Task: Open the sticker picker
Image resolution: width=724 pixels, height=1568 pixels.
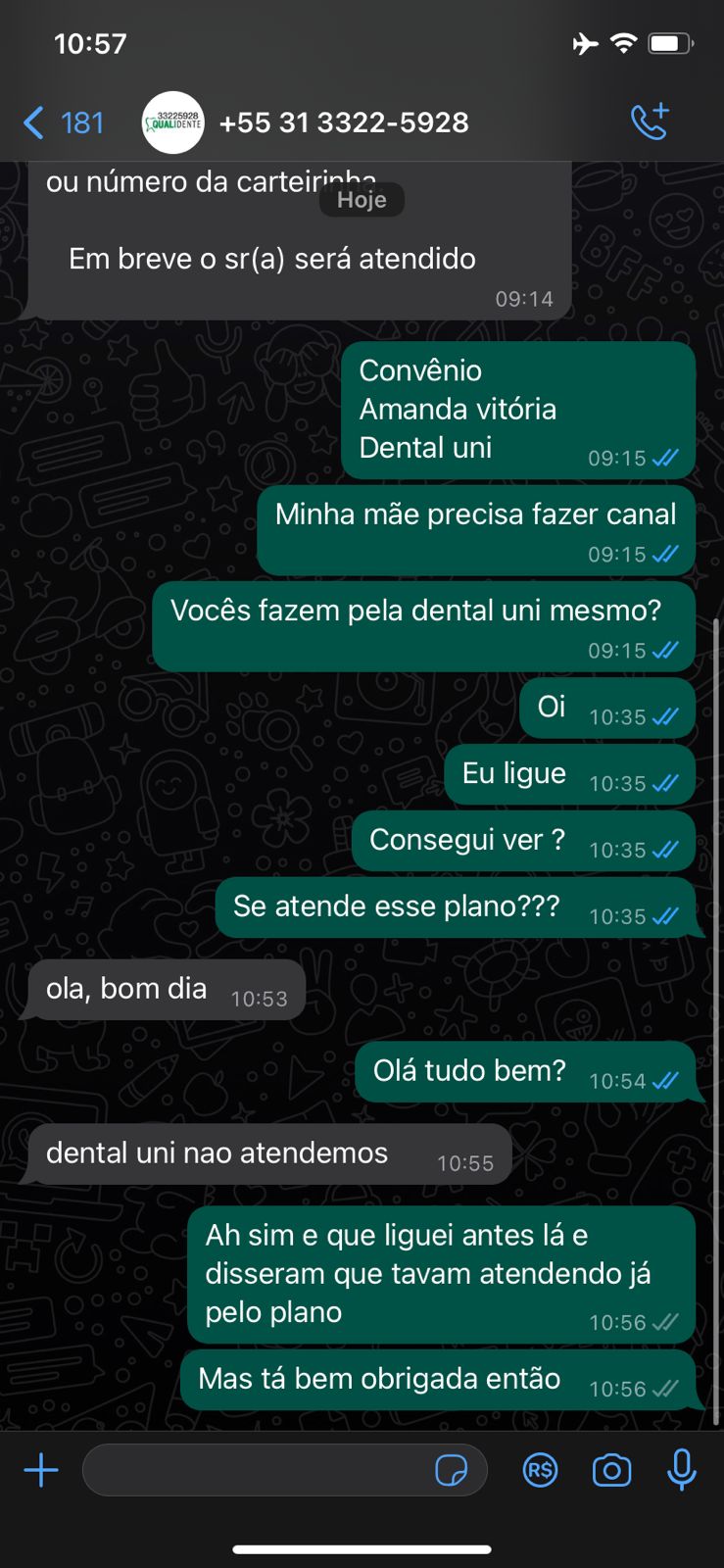Action: 451,1470
